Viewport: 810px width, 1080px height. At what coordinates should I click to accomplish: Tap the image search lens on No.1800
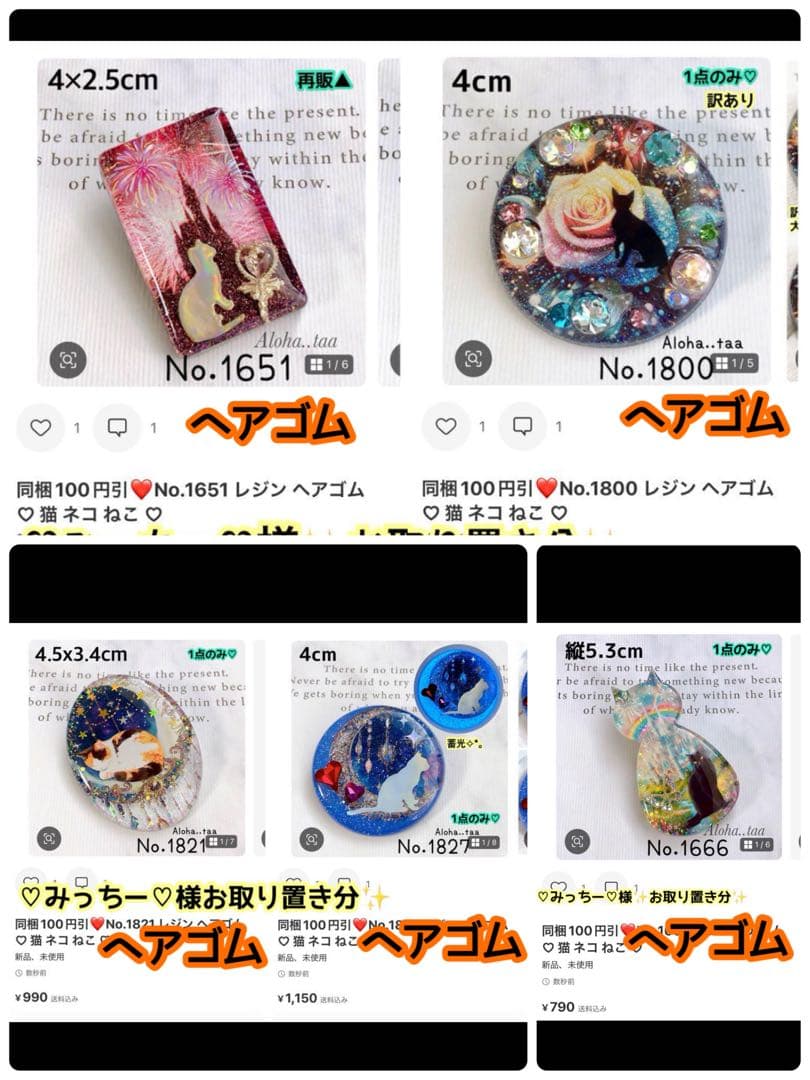474,357
